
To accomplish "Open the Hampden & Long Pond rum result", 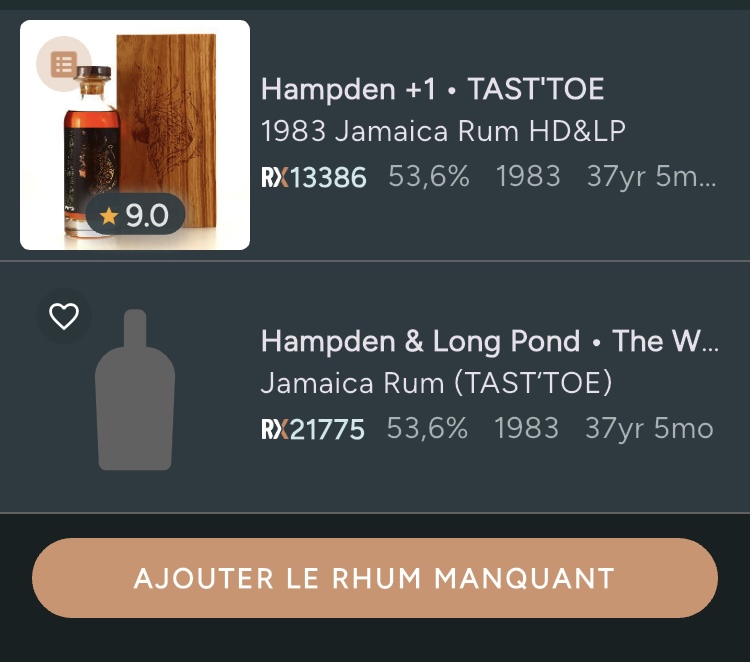I will 487,386.
